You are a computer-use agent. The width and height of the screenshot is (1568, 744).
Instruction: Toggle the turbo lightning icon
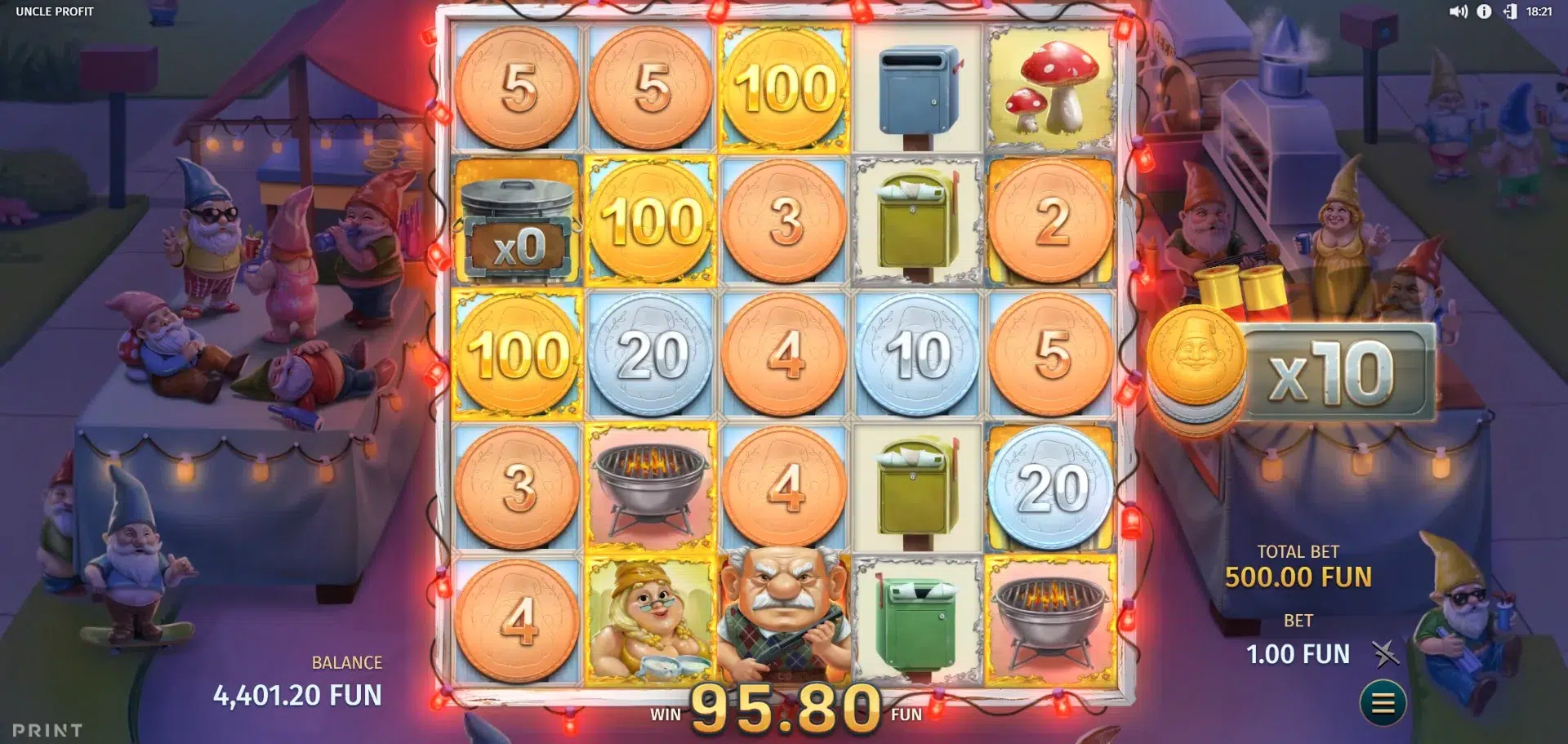pyautogui.click(x=1385, y=653)
